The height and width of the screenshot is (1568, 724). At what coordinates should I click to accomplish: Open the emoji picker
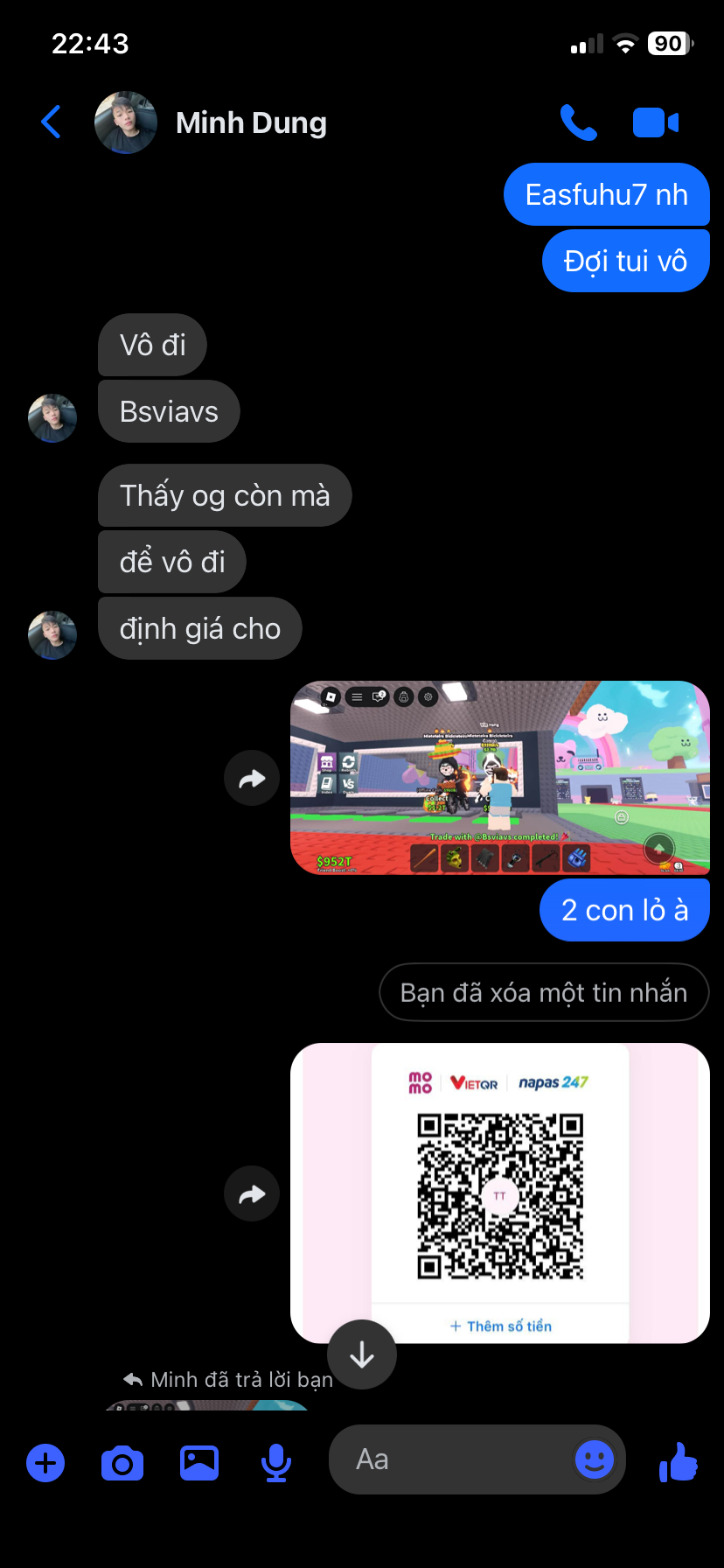pos(595,1459)
